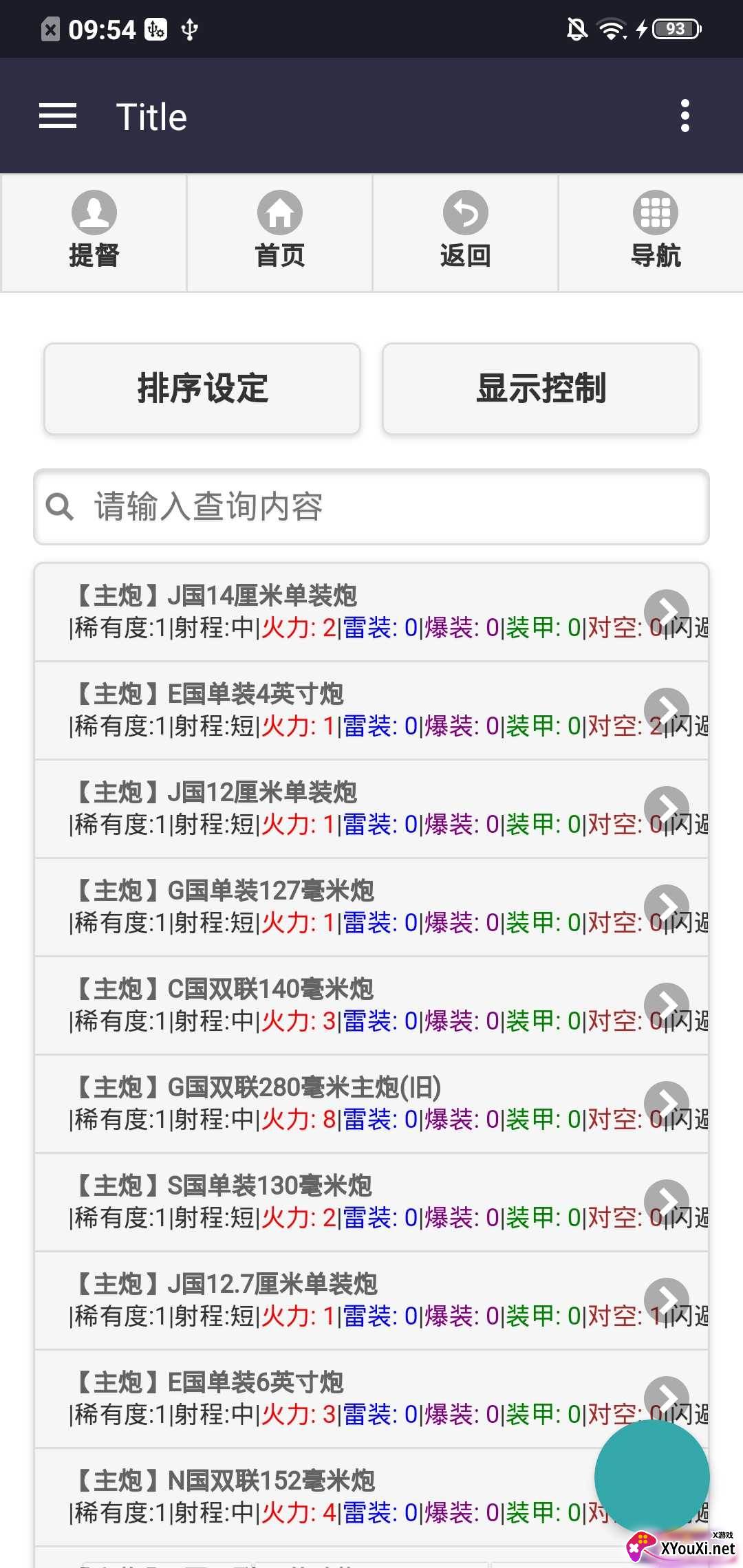The width and height of the screenshot is (743, 1568).
Task: Open E国单装4英寸炮 entry
Action: [x=344, y=710]
